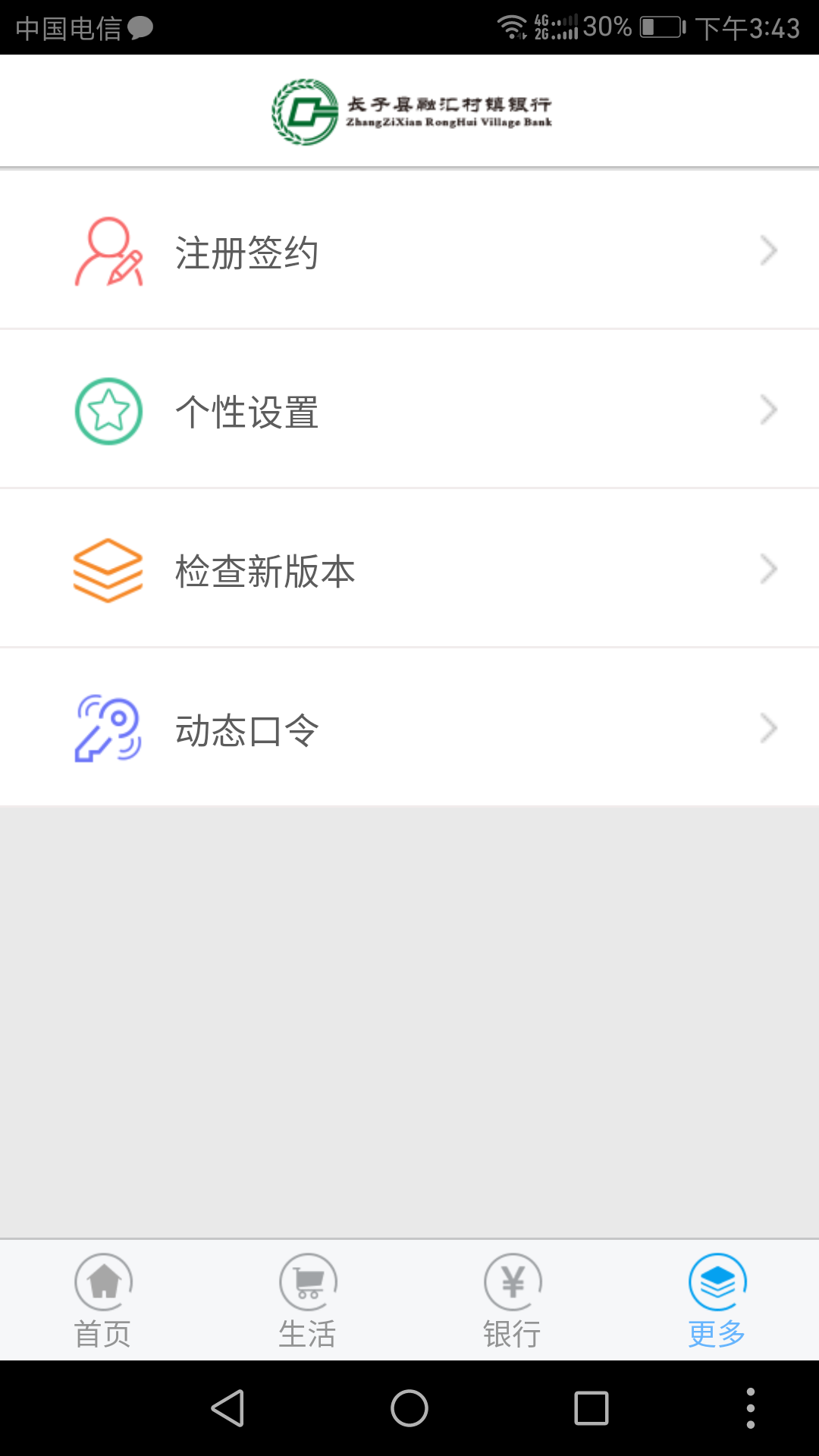
Task: Open 个性设置 personalization settings
Action: (x=409, y=409)
